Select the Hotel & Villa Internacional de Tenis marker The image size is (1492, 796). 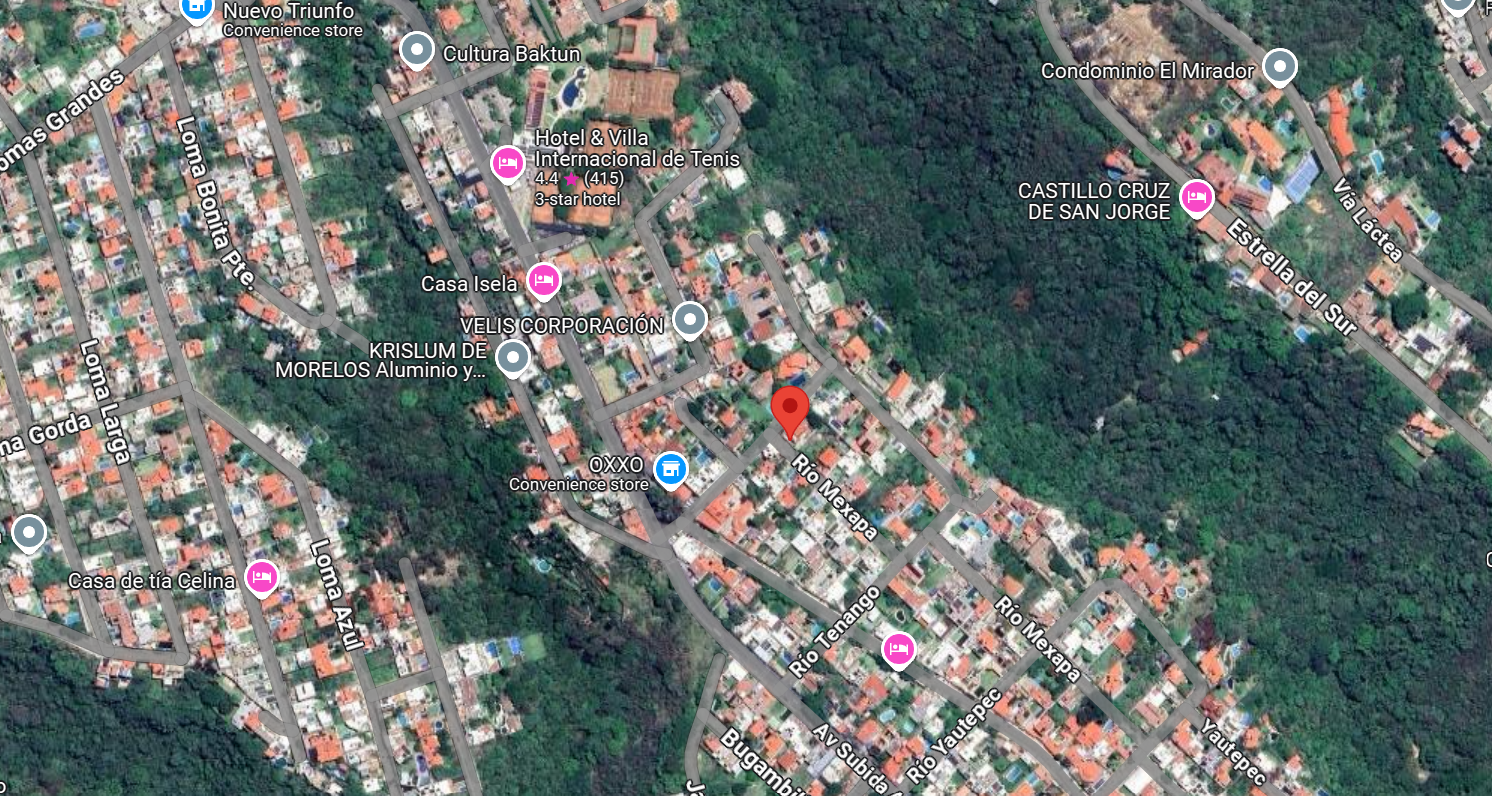click(507, 162)
